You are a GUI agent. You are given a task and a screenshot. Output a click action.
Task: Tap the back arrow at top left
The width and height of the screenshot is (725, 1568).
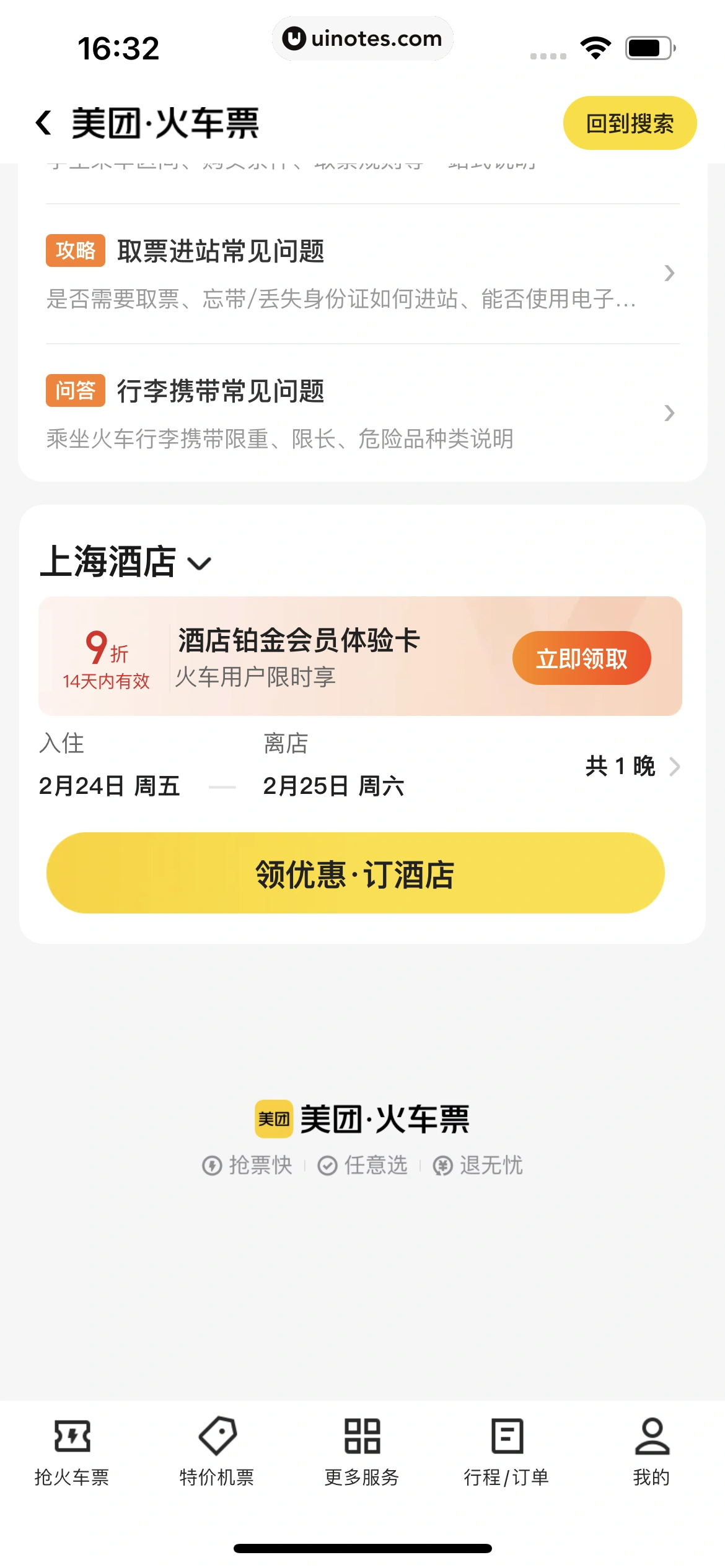click(x=42, y=123)
